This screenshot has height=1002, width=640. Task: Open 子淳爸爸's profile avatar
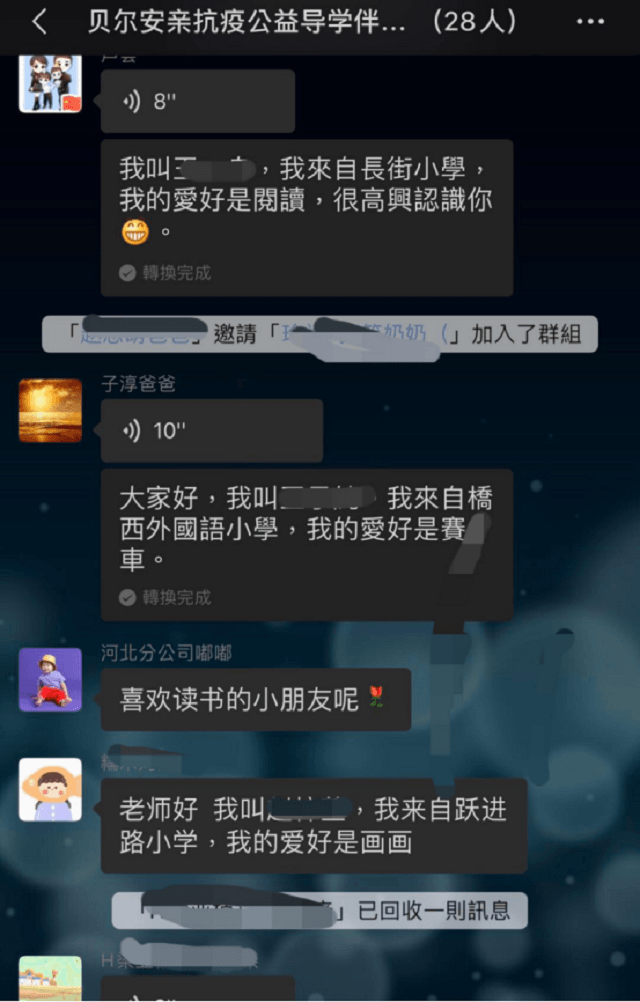tap(50, 410)
